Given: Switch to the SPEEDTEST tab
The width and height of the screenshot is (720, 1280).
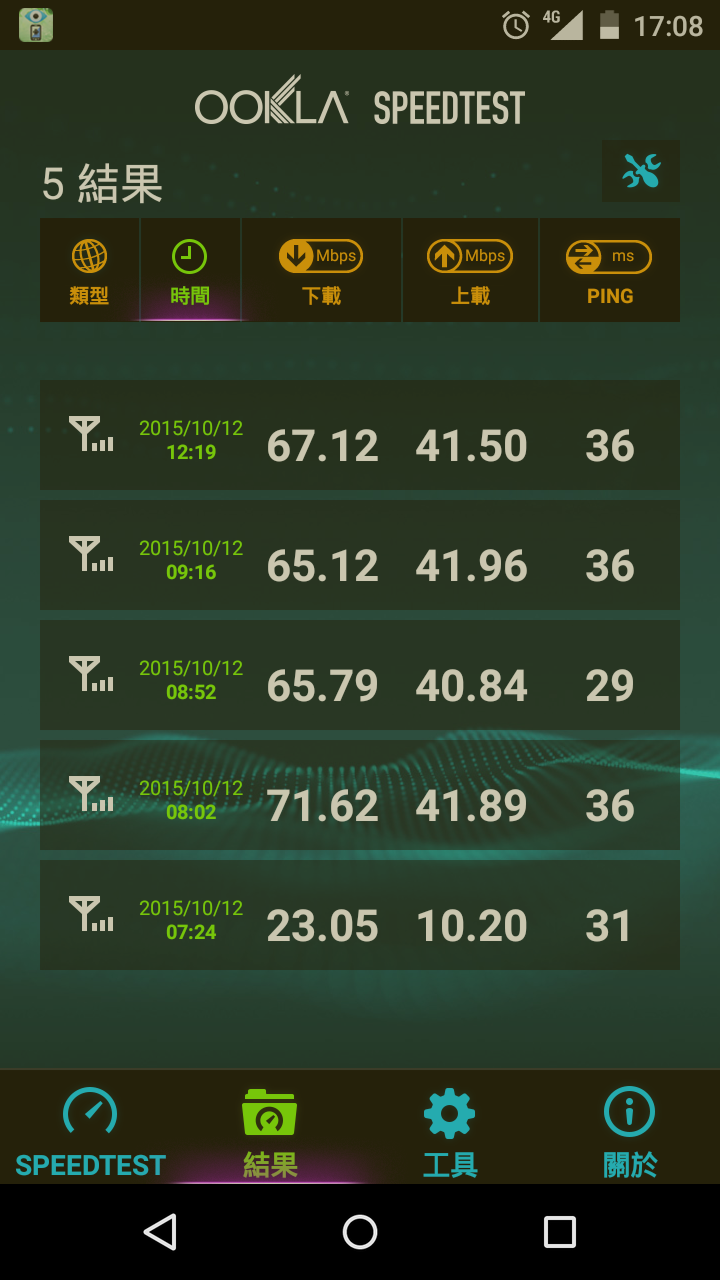Looking at the screenshot, I should pos(90,1130).
